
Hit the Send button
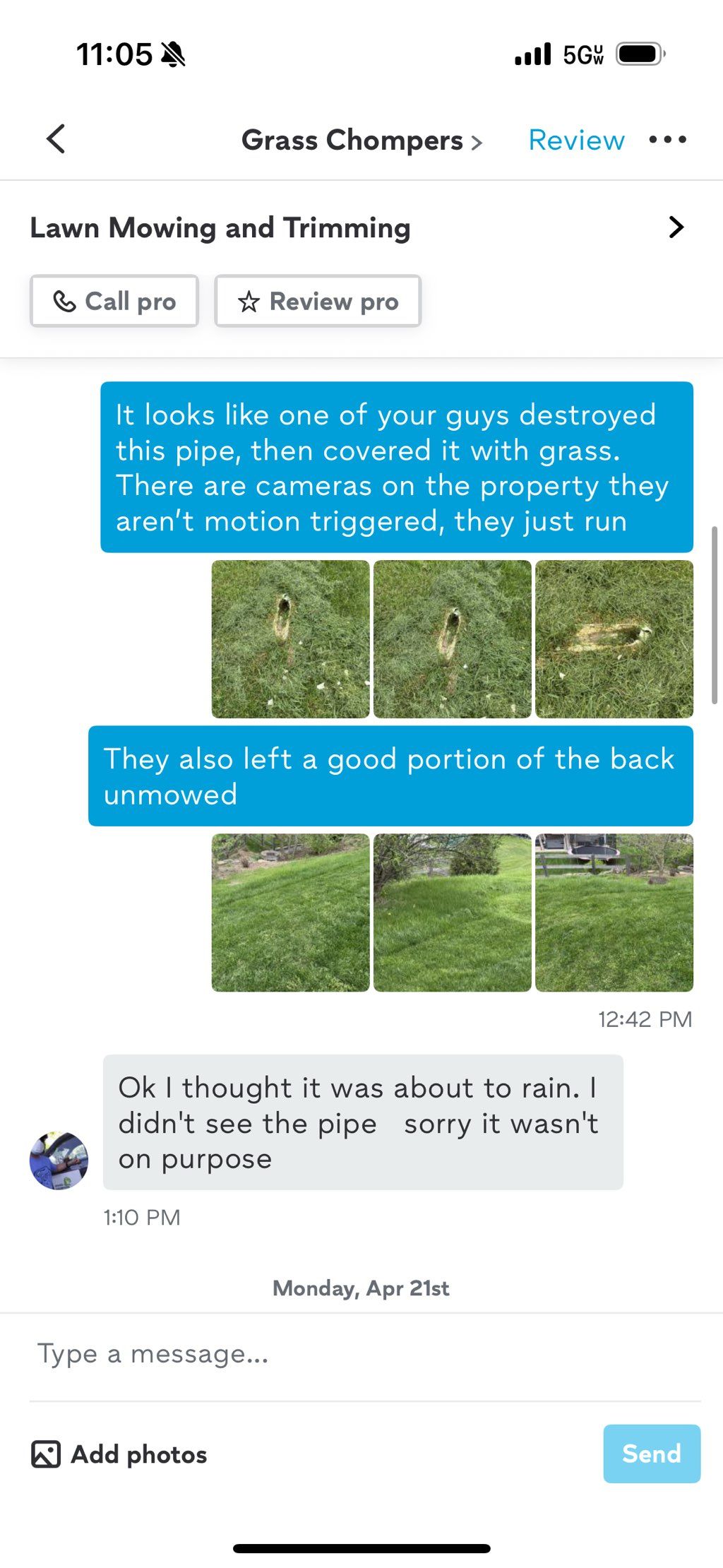pos(651,1454)
